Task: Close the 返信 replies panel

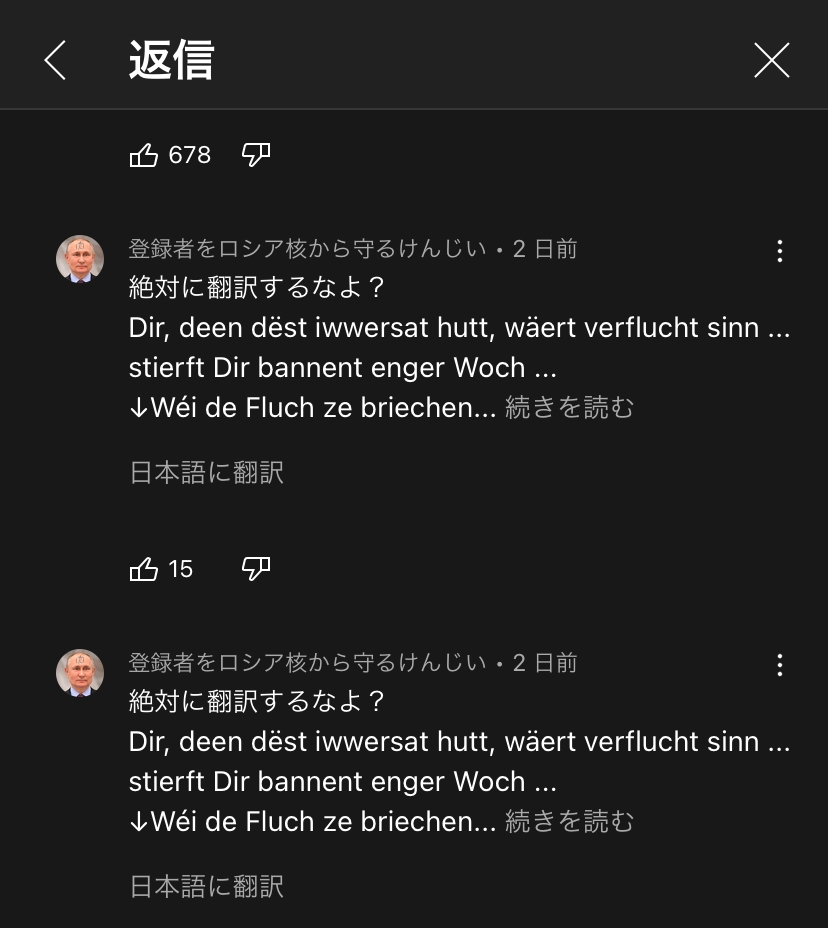Action: pyautogui.click(x=771, y=60)
